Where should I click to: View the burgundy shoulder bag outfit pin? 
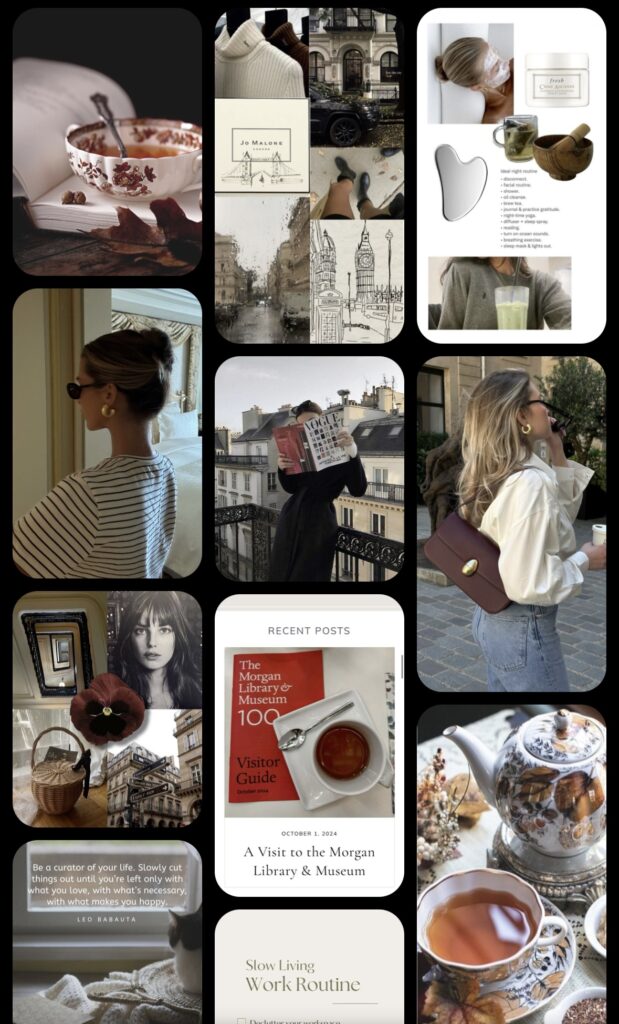coord(511,523)
